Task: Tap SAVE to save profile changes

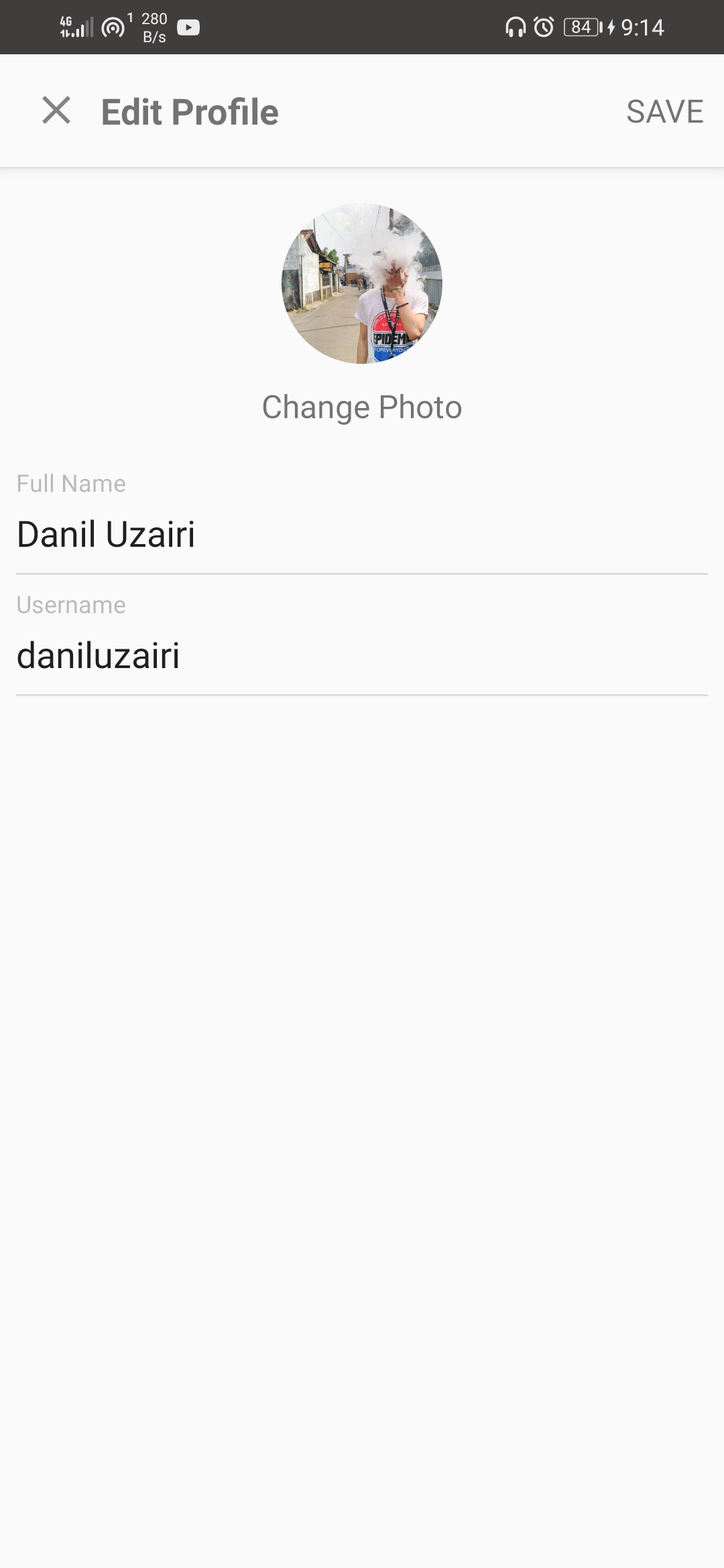Action: [x=665, y=110]
